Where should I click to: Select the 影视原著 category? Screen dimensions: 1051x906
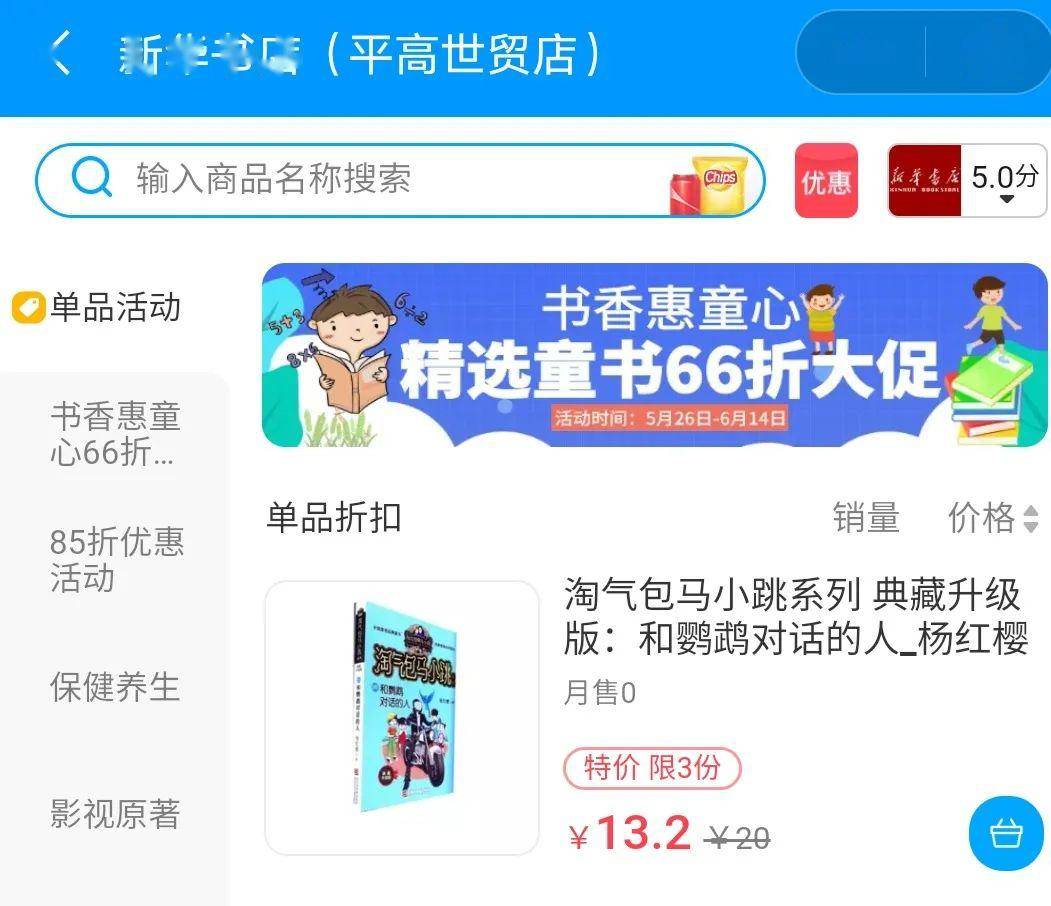coord(114,814)
